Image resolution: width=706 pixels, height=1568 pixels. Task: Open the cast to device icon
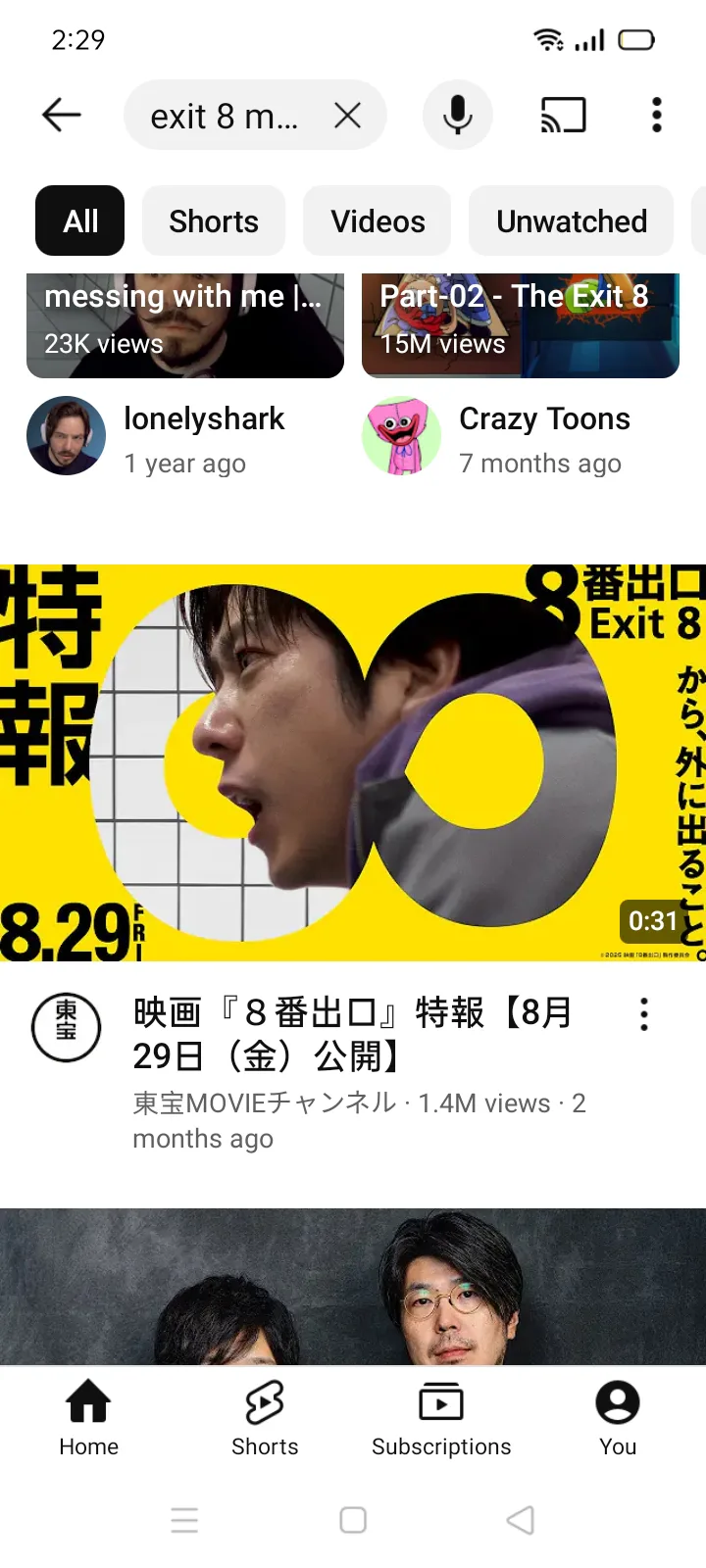[x=564, y=116]
